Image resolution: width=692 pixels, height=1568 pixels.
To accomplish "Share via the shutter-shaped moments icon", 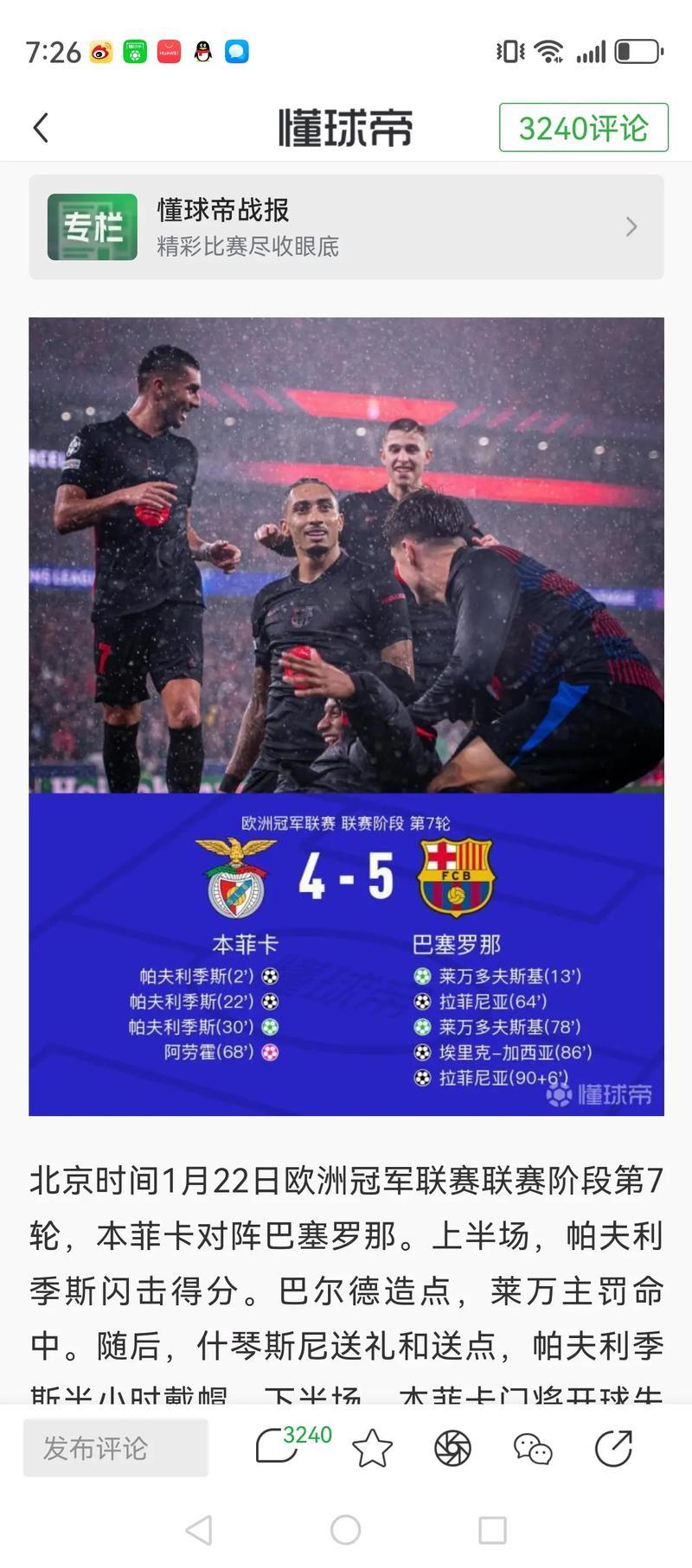I will [x=452, y=1448].
